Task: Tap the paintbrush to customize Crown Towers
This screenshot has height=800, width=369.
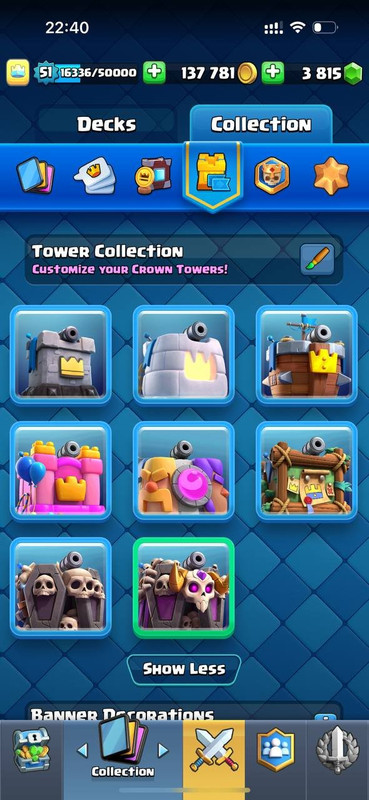Action: (317, 259)
